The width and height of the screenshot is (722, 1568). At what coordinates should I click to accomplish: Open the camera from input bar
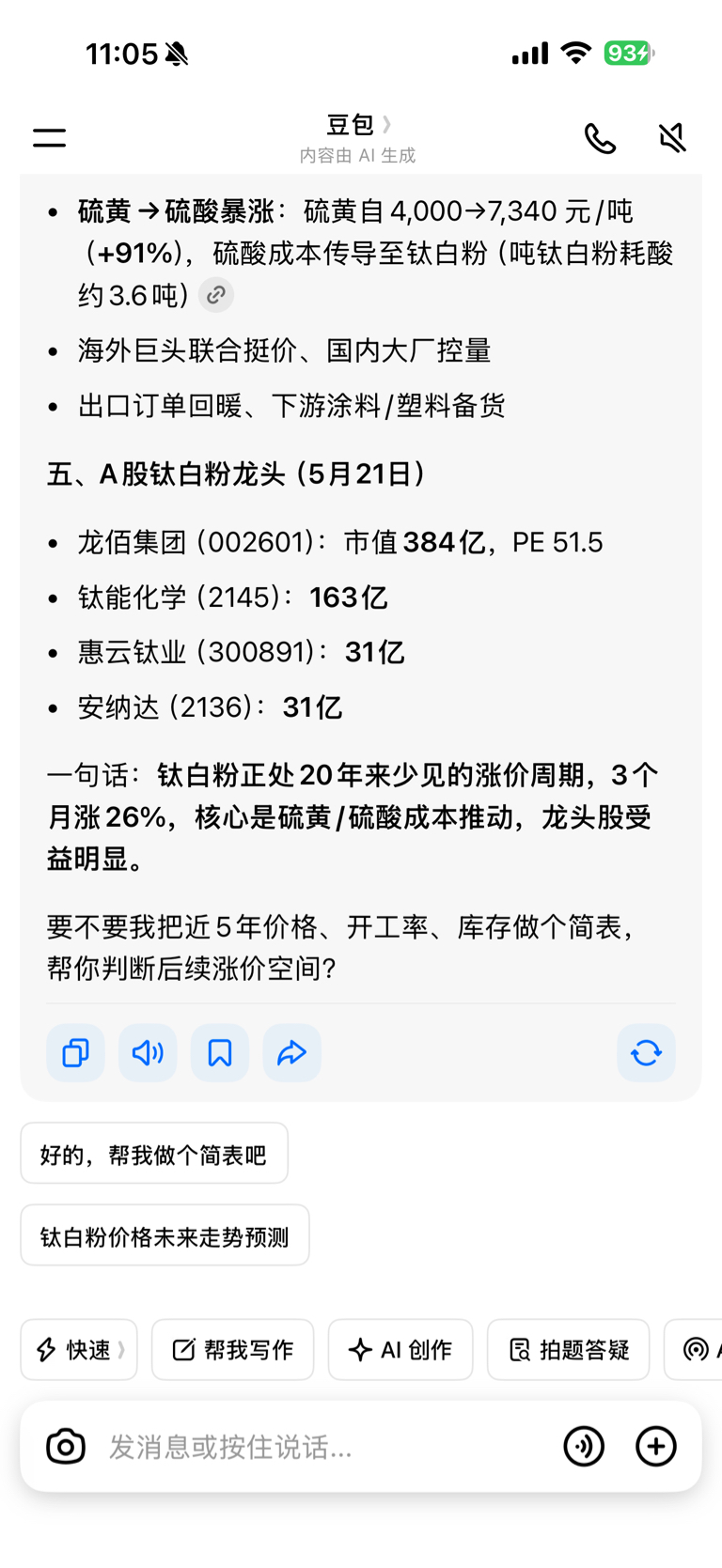(x=66, y=1446)
